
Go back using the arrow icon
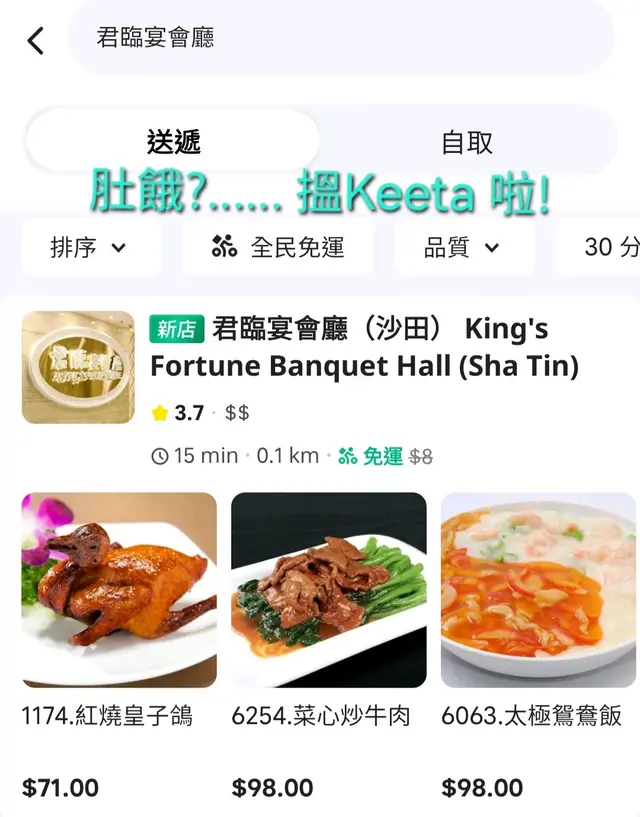coord(36,40)
